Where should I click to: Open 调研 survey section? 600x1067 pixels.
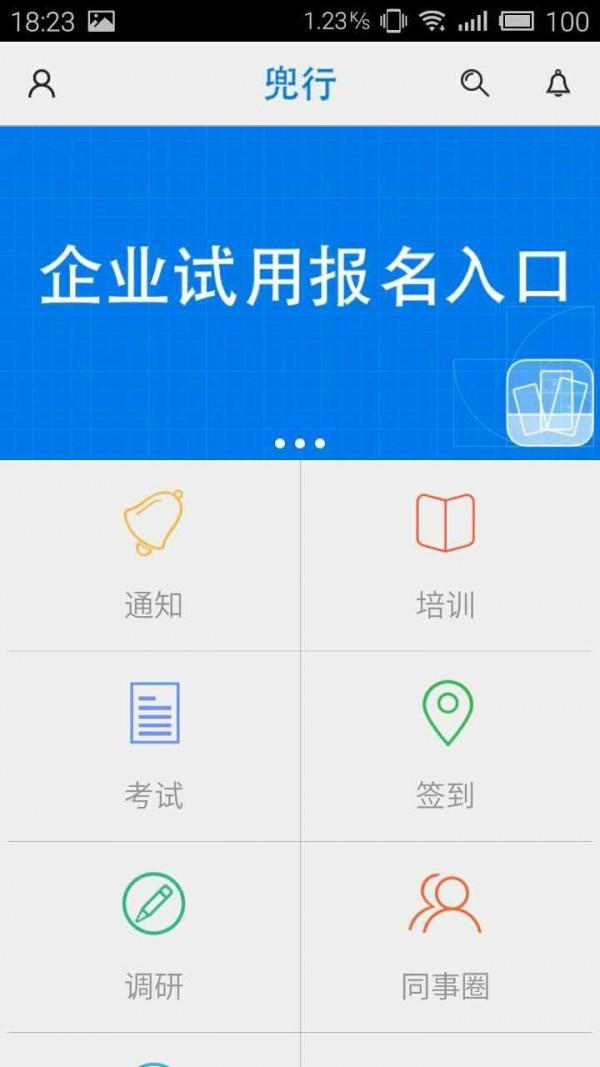(x=154, y=937)
